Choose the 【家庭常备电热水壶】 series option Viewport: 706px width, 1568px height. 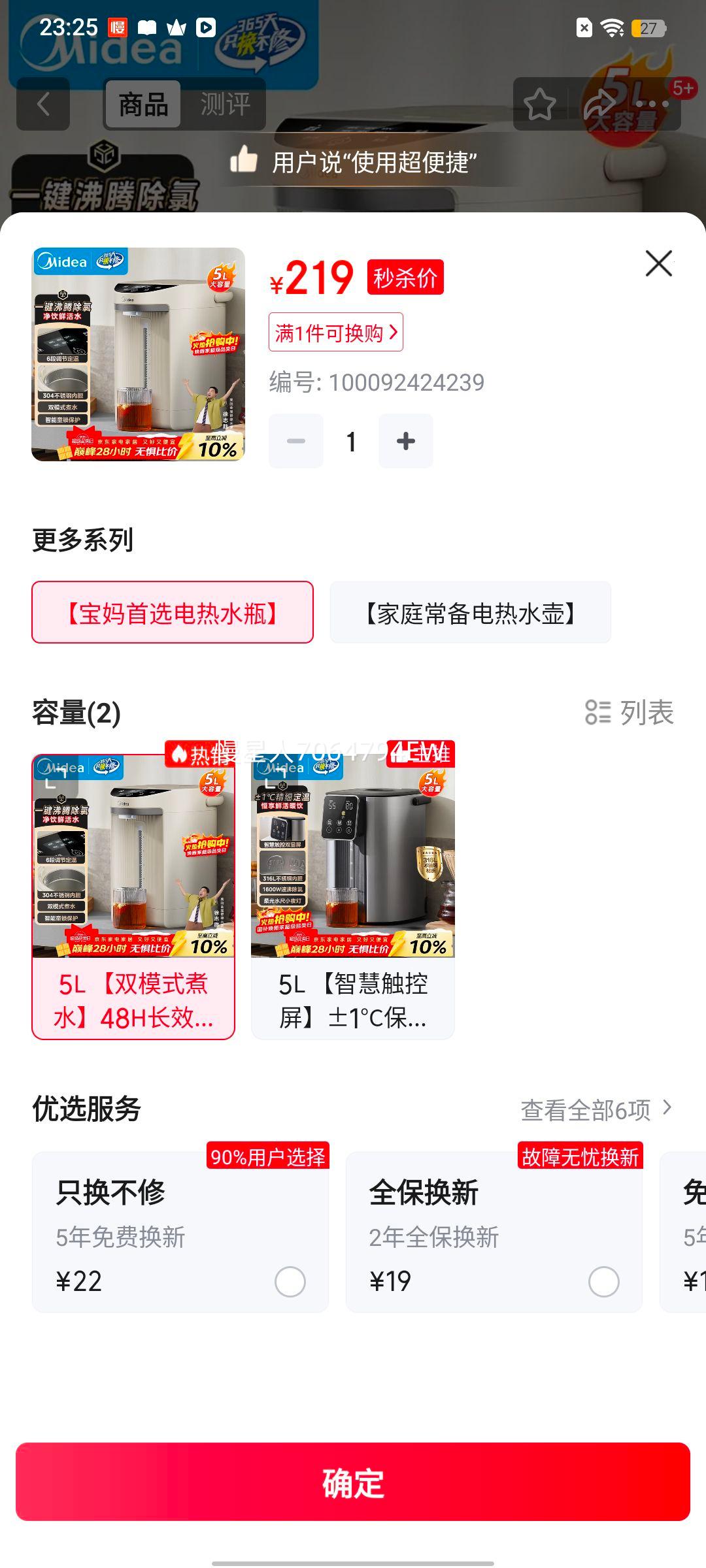[x=472, y=612]
